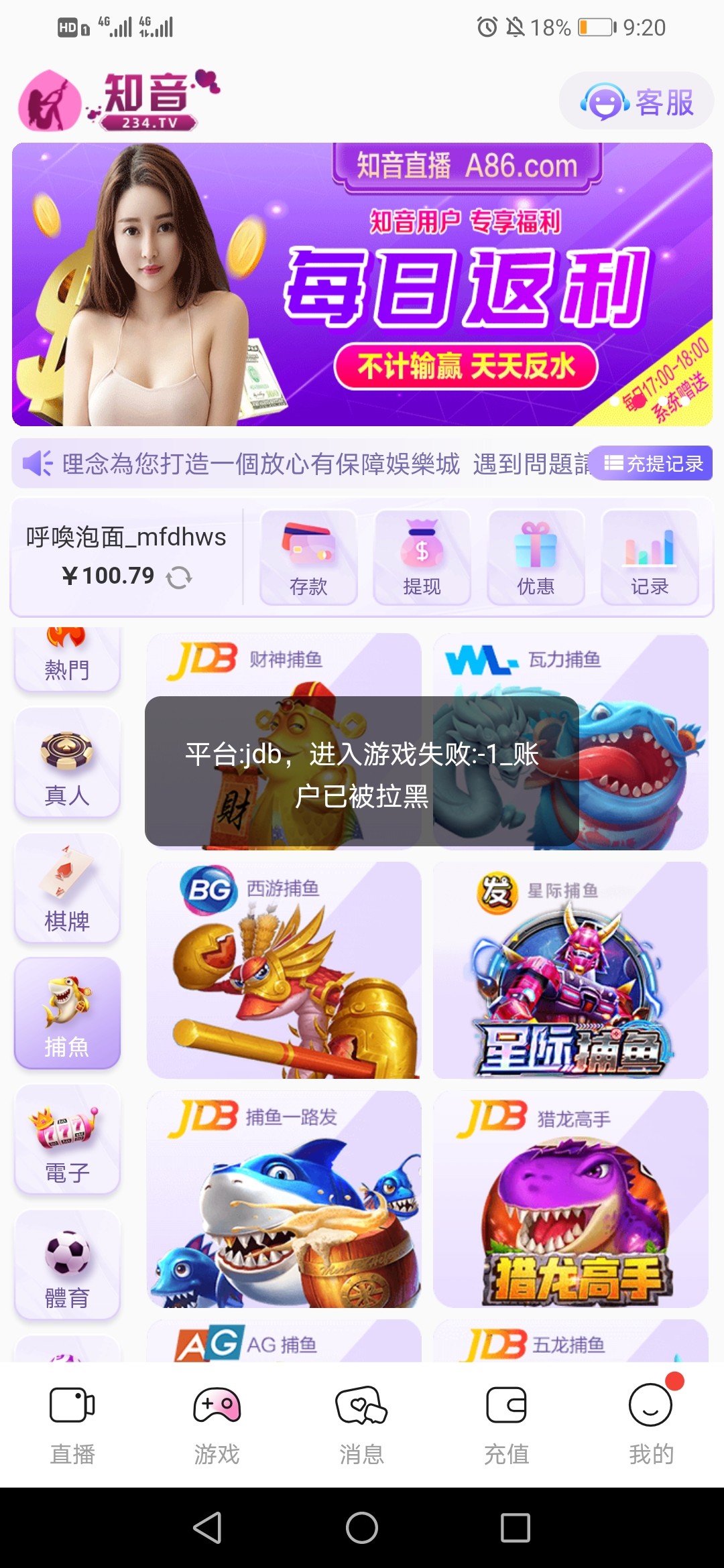The image size is (724, 1568).
Task: Refresh the account balance
Action: 178,577
